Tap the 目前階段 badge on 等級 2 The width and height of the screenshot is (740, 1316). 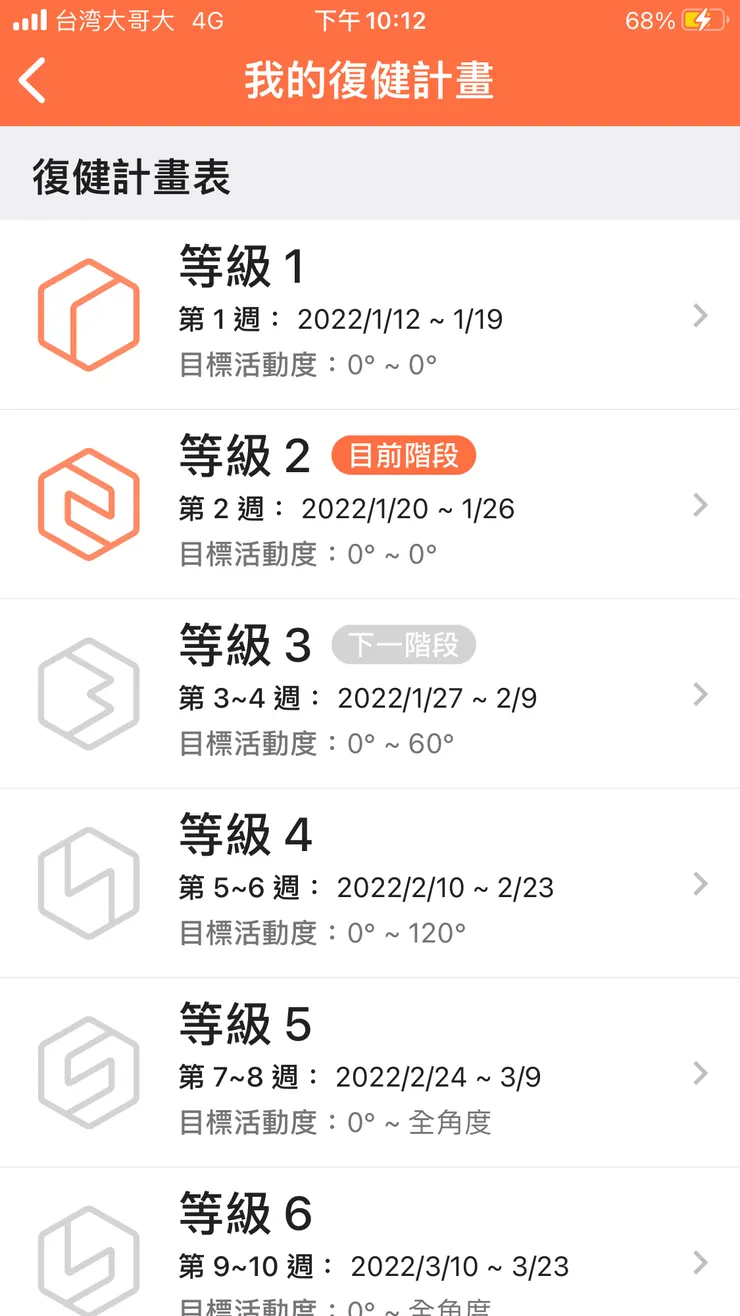[x=403, y=455]
